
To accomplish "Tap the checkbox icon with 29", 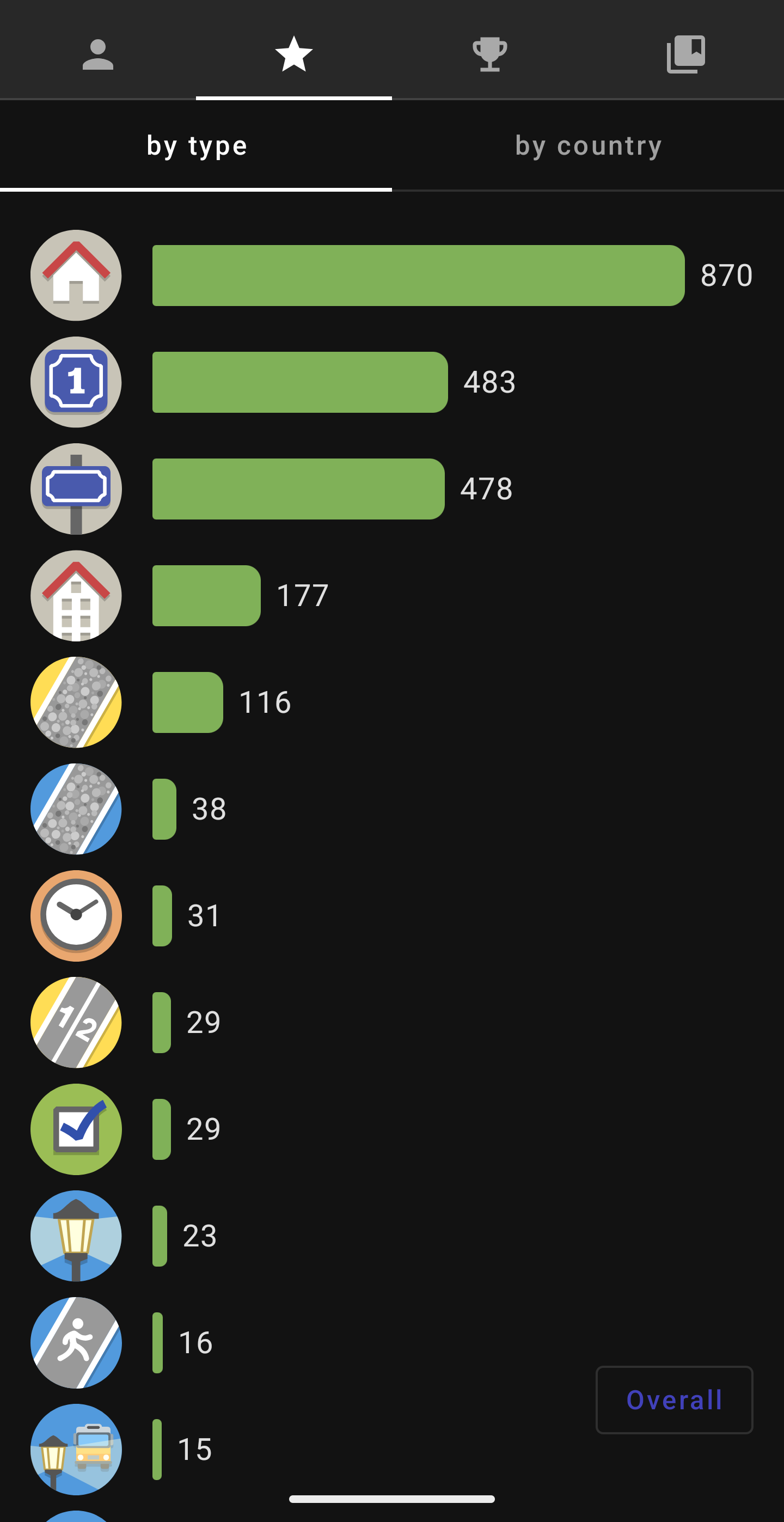I will point(76,1129).
